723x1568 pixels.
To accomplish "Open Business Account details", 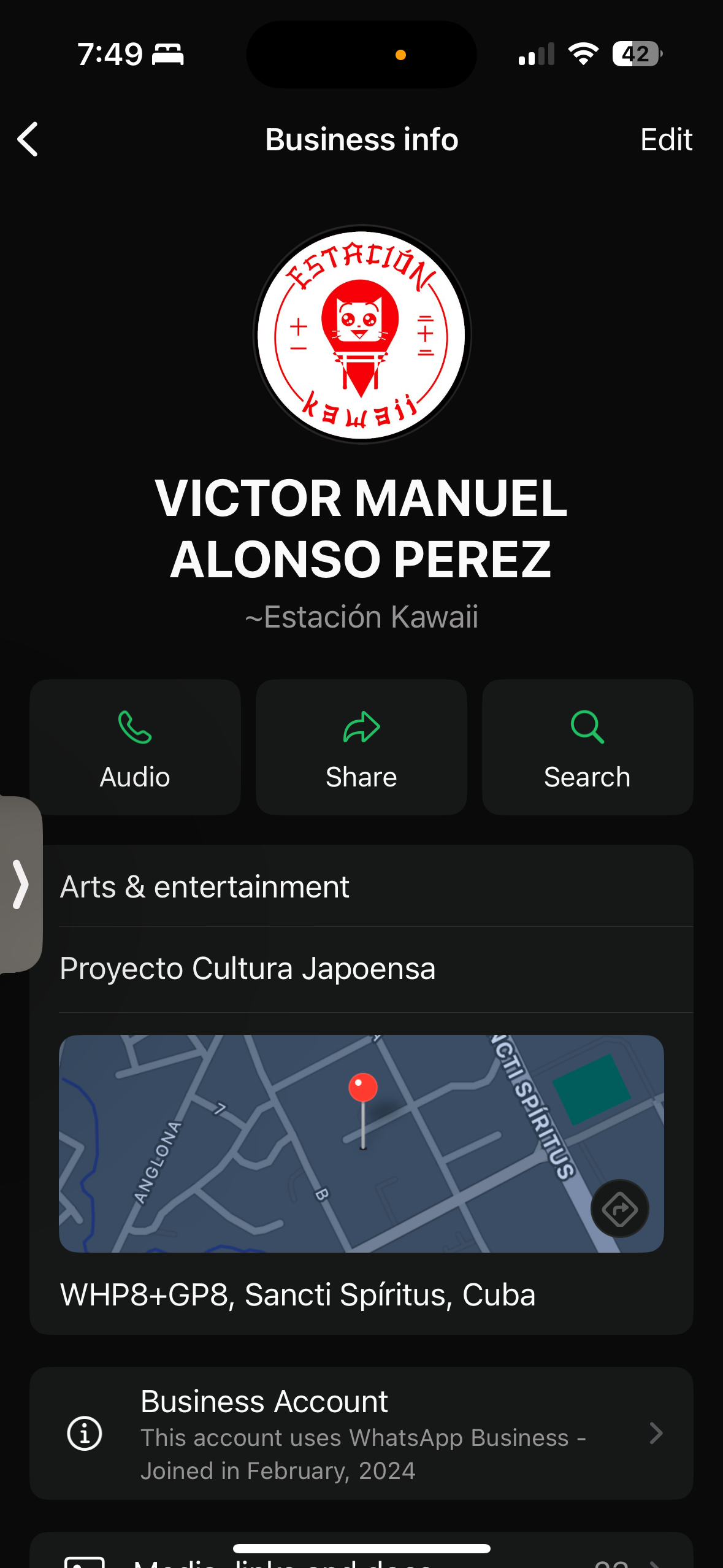I will pyautogui.click(x=361, y=1434).
